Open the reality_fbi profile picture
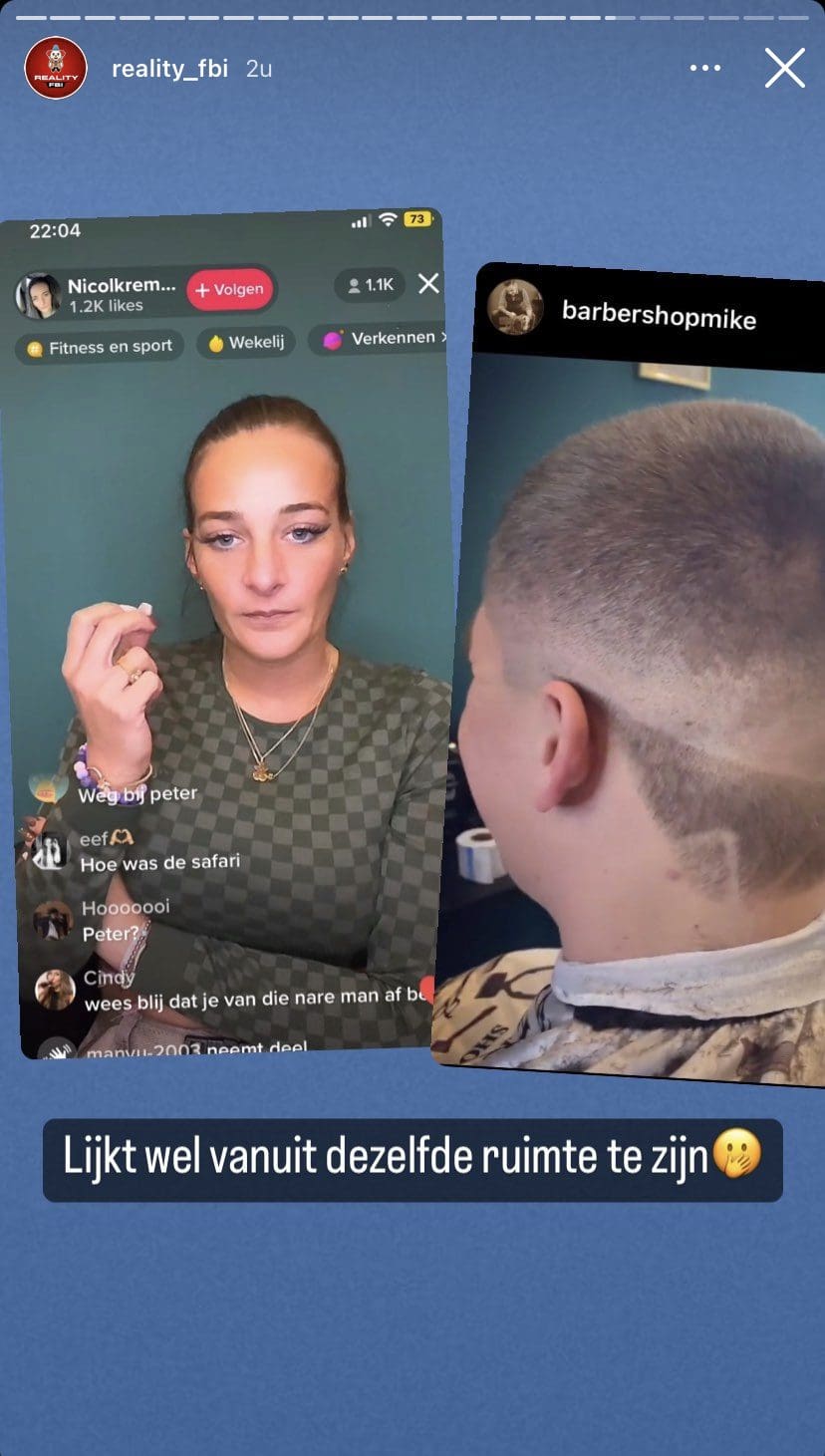The height and width of the screenshot is (1456, 825). 56,68
